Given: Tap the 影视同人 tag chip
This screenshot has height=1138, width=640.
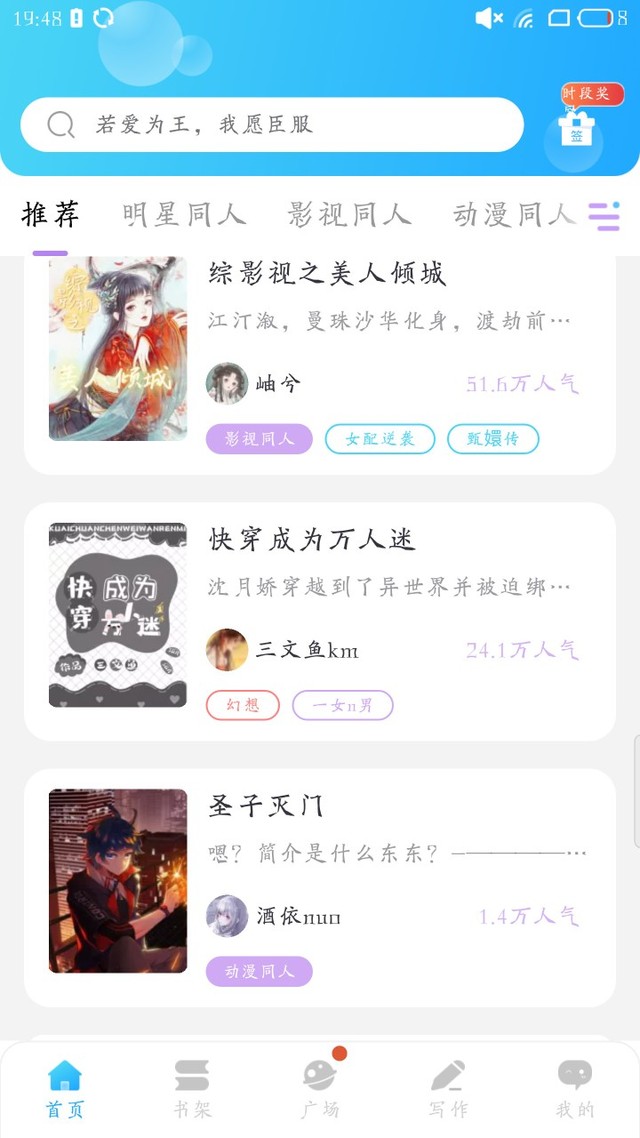Looking at the screenshot, I should pos(259,439).
